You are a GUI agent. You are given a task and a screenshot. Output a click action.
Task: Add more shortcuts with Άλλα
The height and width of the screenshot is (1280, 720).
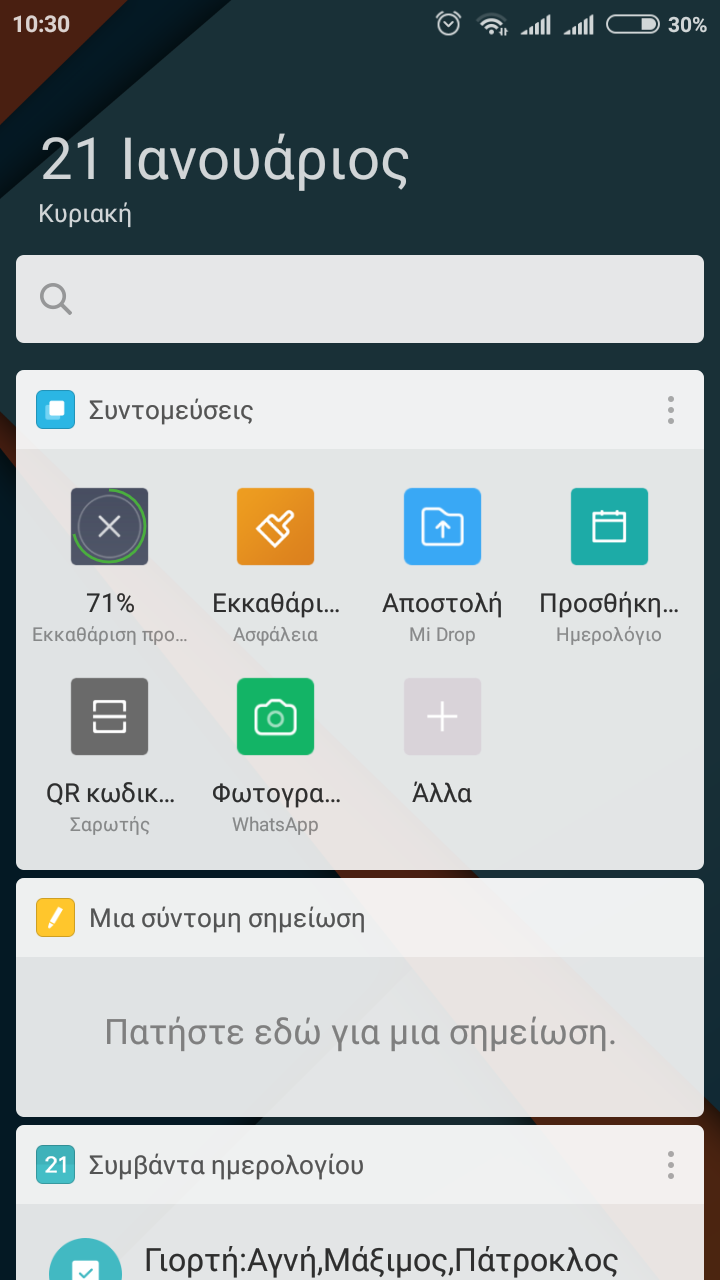[x=442, y=717]
